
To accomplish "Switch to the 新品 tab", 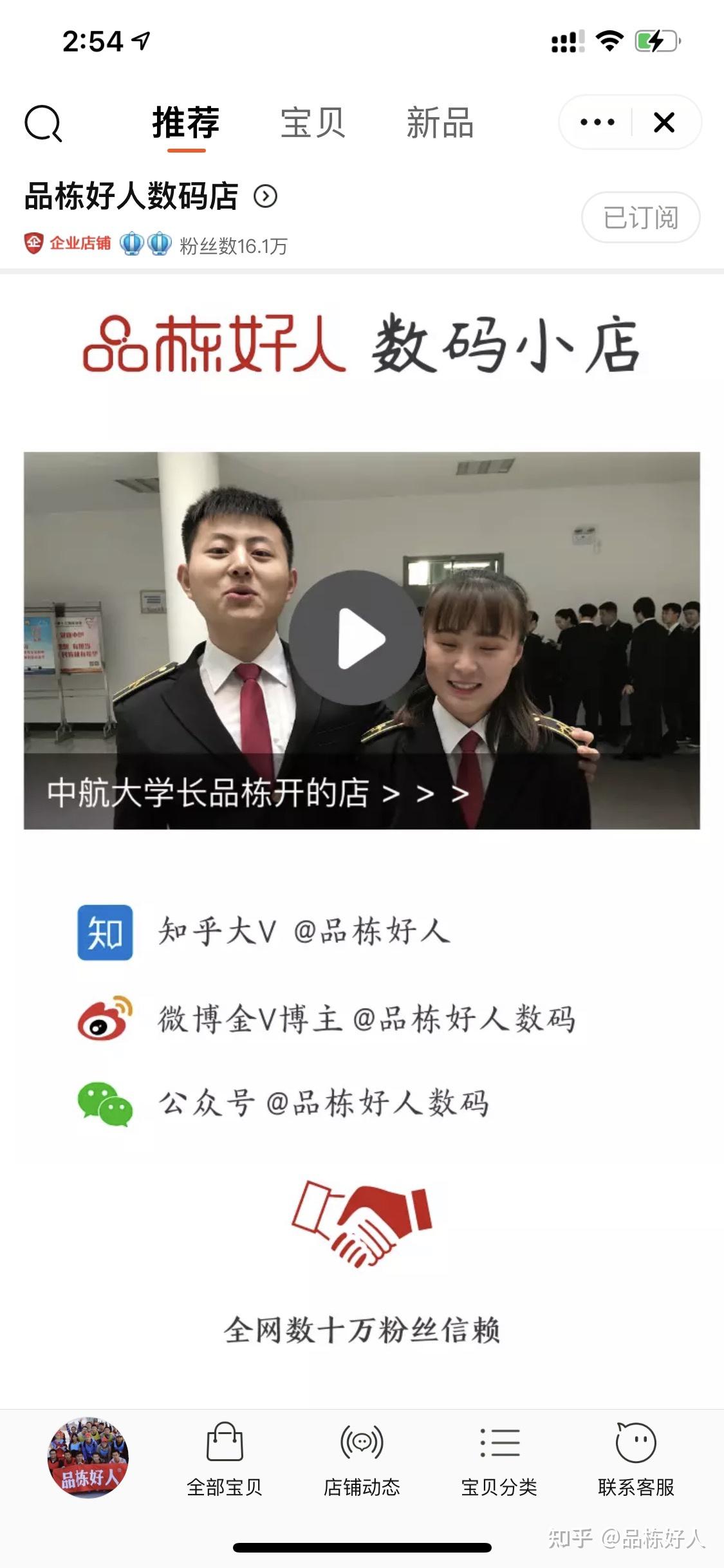I will [440, 122].
